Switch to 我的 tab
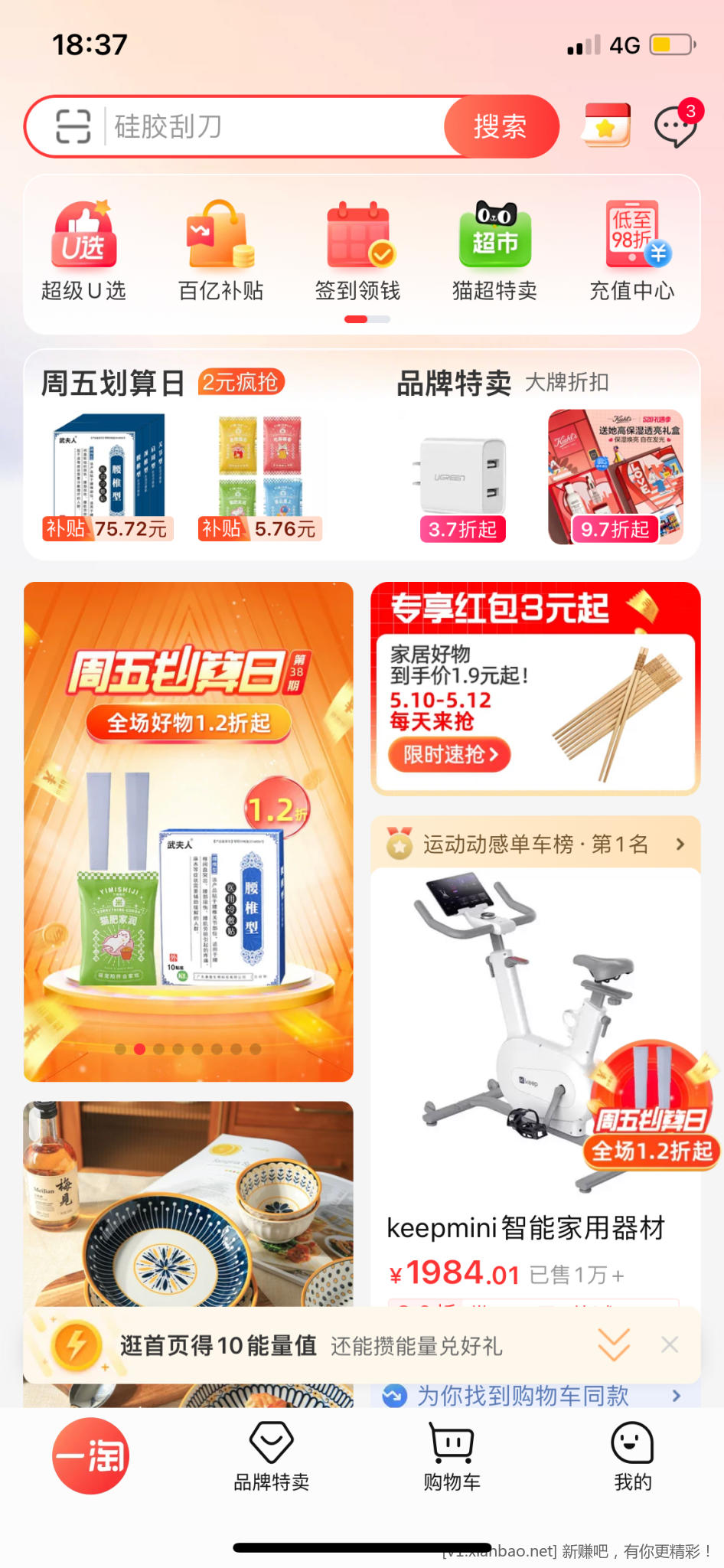The width and height of the screenshot is (724, 1568). pyautogui.click(x=633, y=1457)
